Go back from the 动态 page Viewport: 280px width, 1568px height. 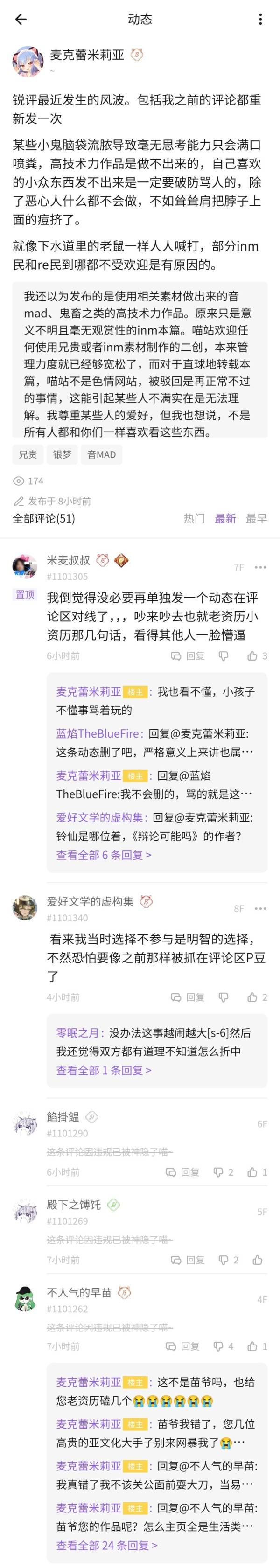[21, 20]
